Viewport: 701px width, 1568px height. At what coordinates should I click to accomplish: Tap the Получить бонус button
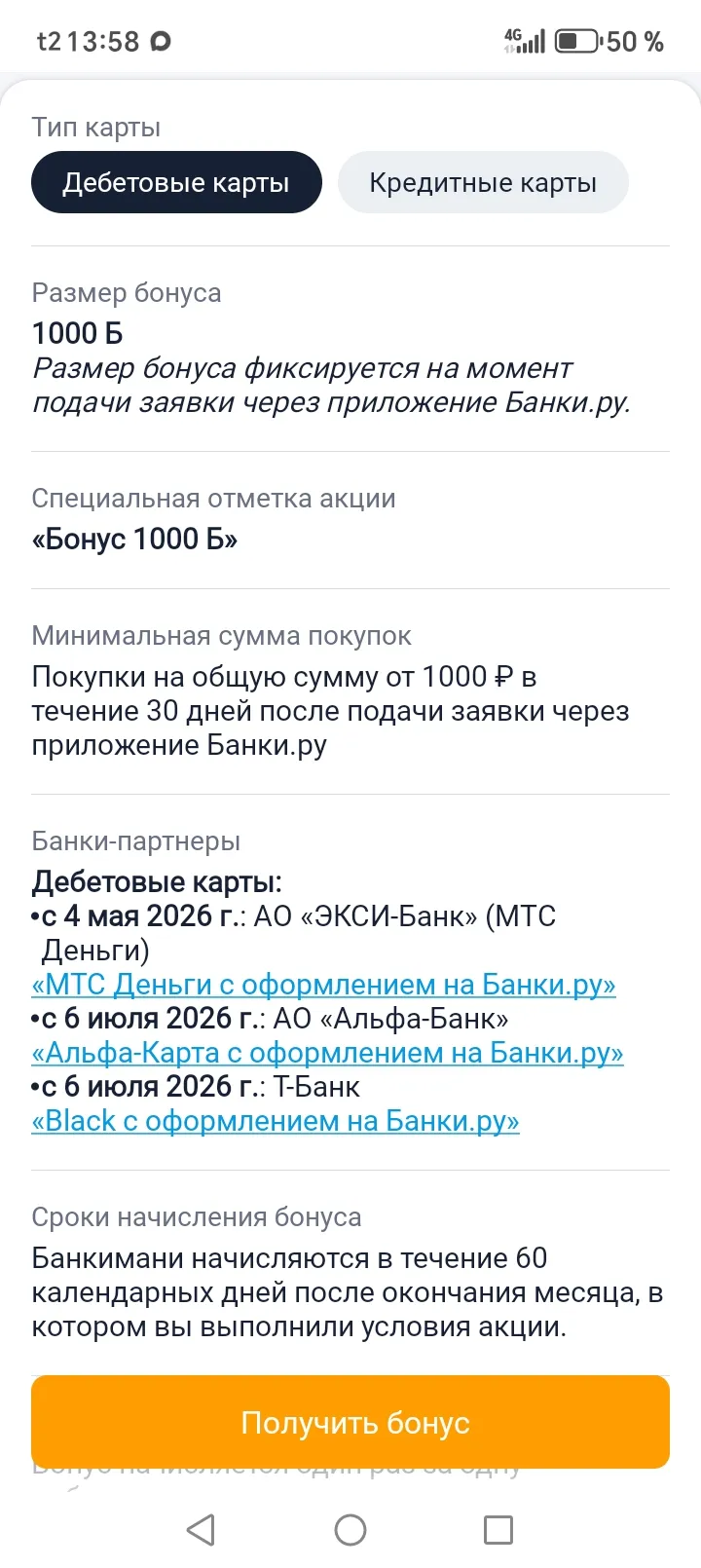pyautogui.click(x=350, y=1422)
